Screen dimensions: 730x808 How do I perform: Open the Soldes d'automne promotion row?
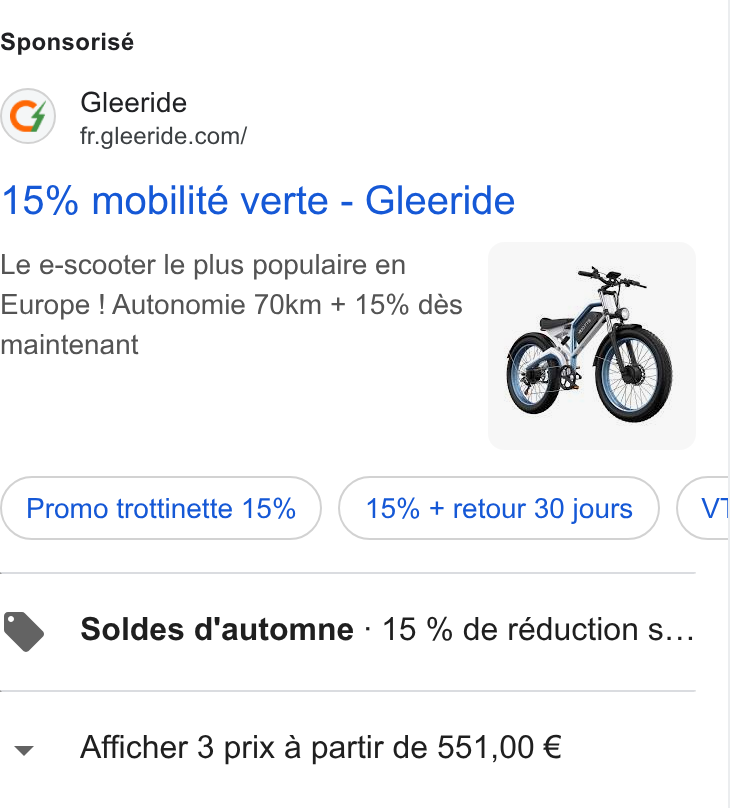(348, 631)
